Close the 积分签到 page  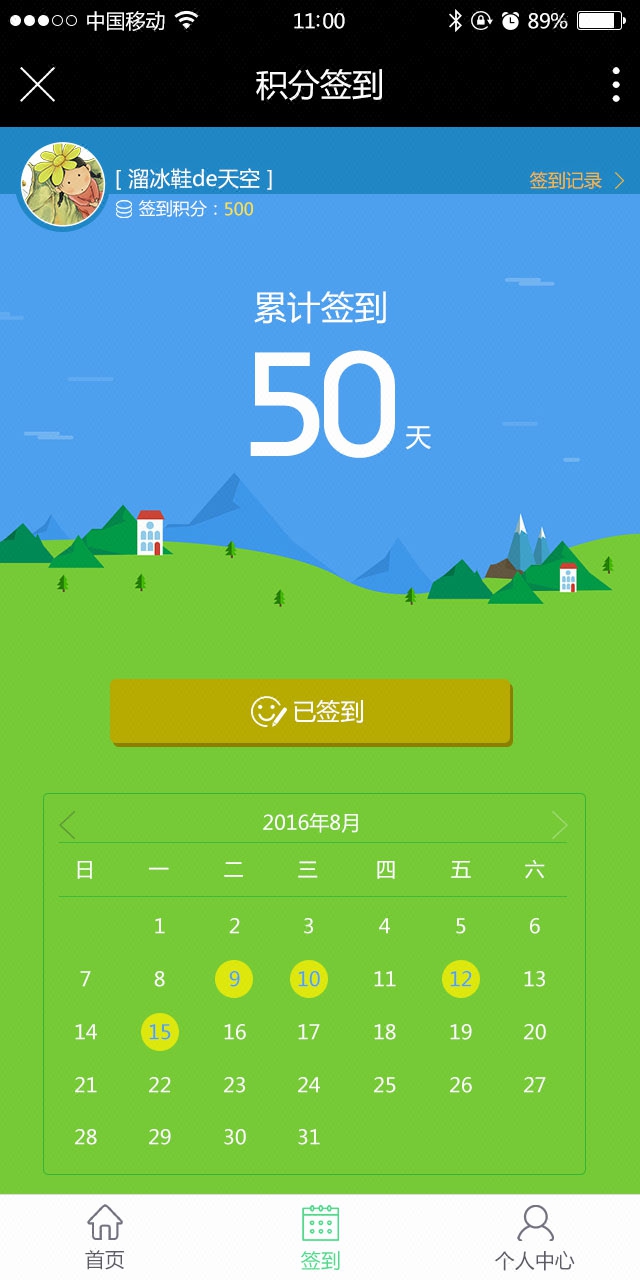point(37,85)
